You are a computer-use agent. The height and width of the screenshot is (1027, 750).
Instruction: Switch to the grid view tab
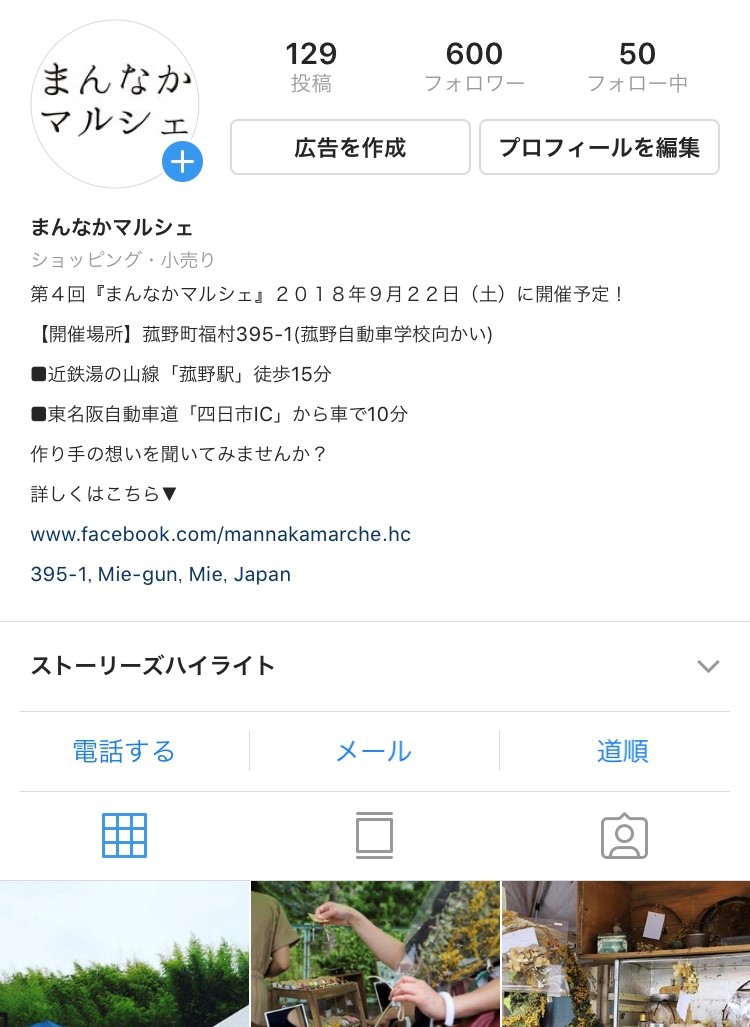(x=125, y=835)
